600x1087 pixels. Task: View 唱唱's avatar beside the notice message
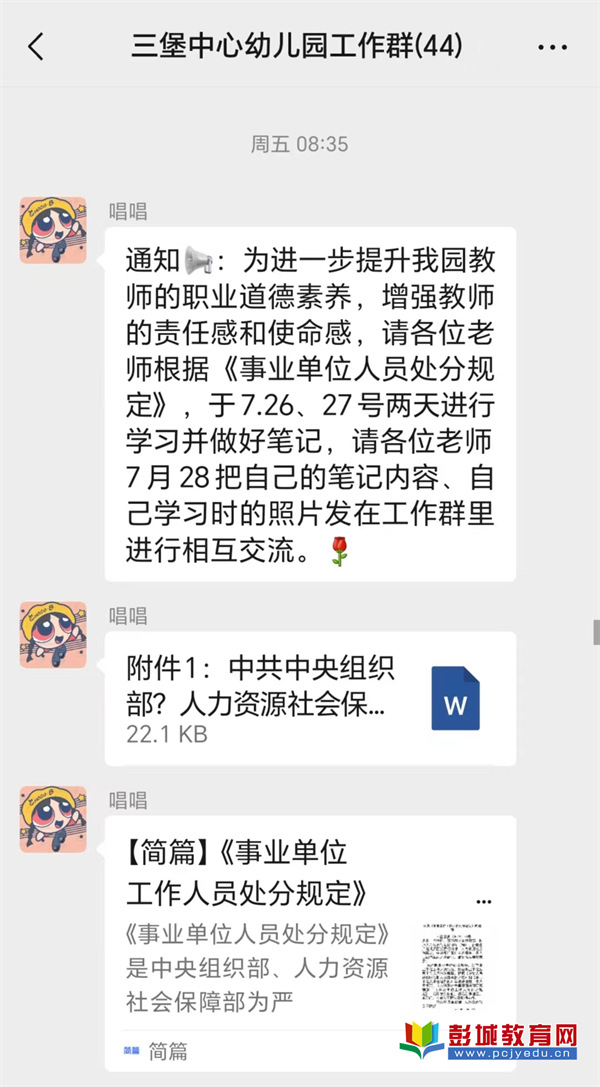(52, 230)
